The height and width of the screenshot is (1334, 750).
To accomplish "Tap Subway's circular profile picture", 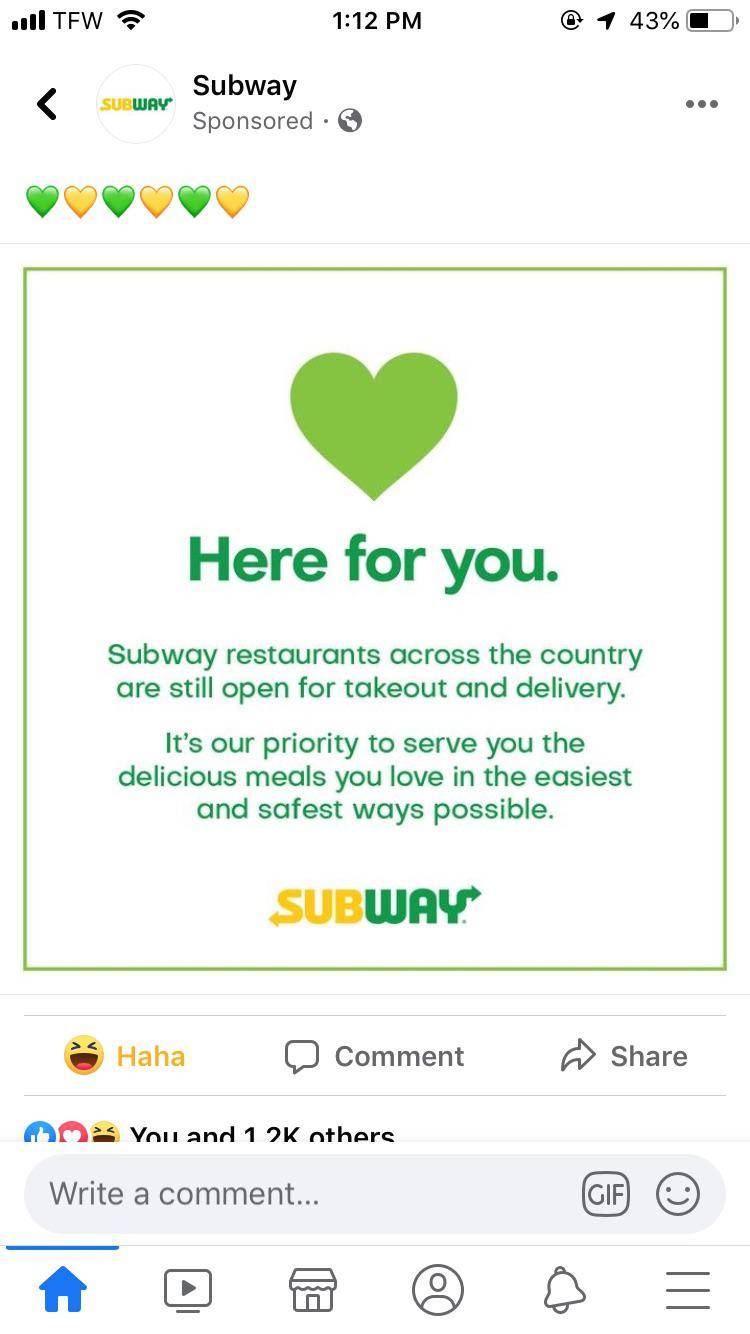I will (136, 104).
